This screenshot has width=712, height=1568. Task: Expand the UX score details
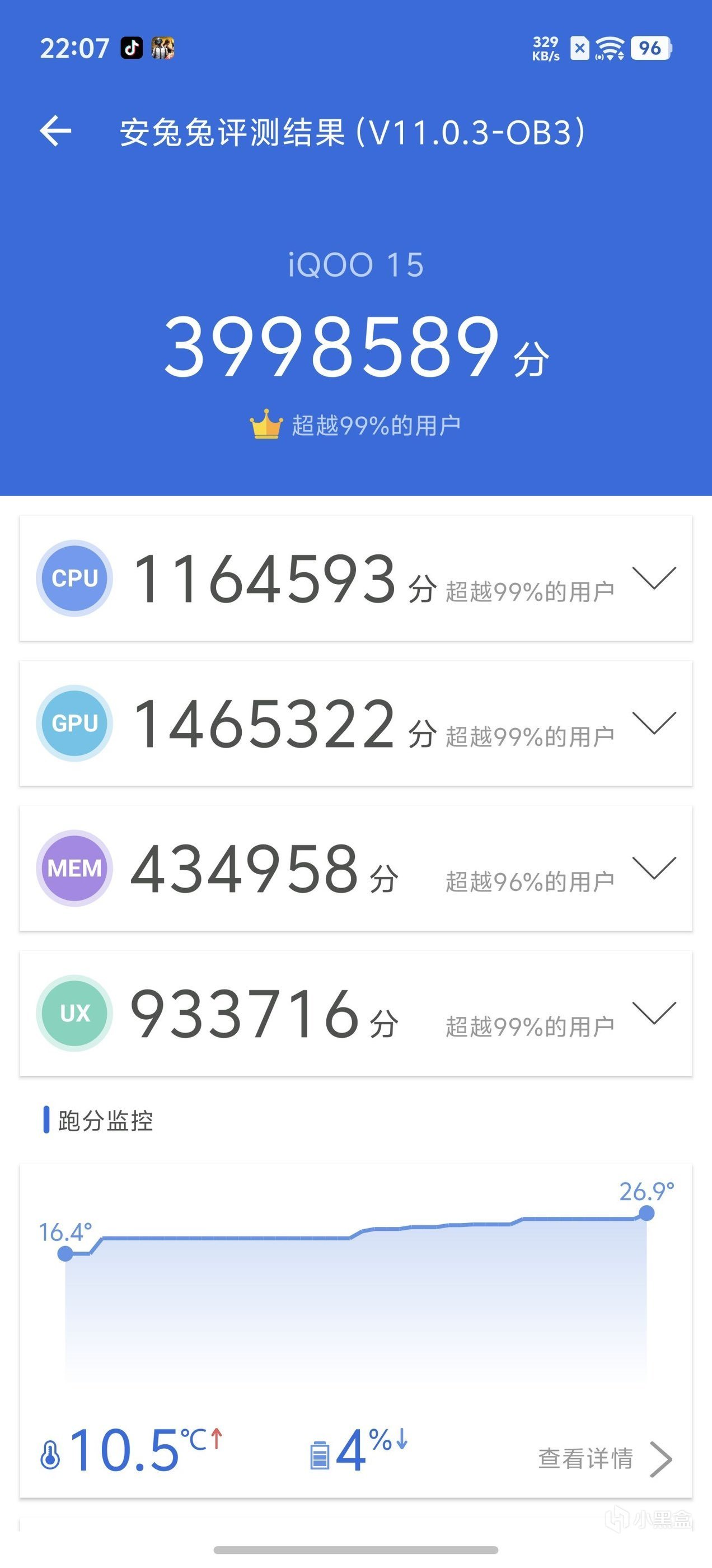click(654, 1013)
